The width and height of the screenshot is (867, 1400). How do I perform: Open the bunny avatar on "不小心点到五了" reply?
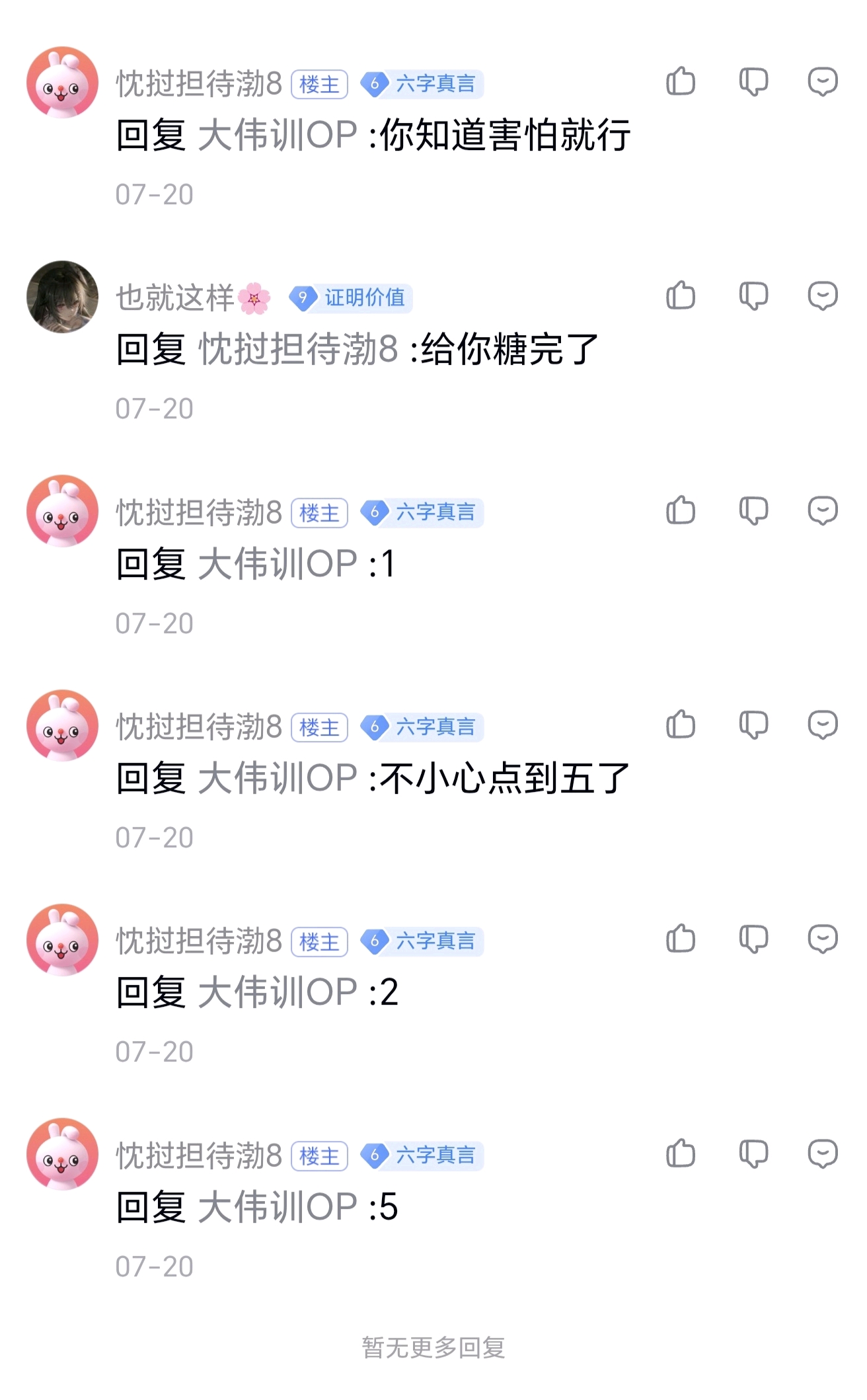pyautogui.click(x=63, y=726)
